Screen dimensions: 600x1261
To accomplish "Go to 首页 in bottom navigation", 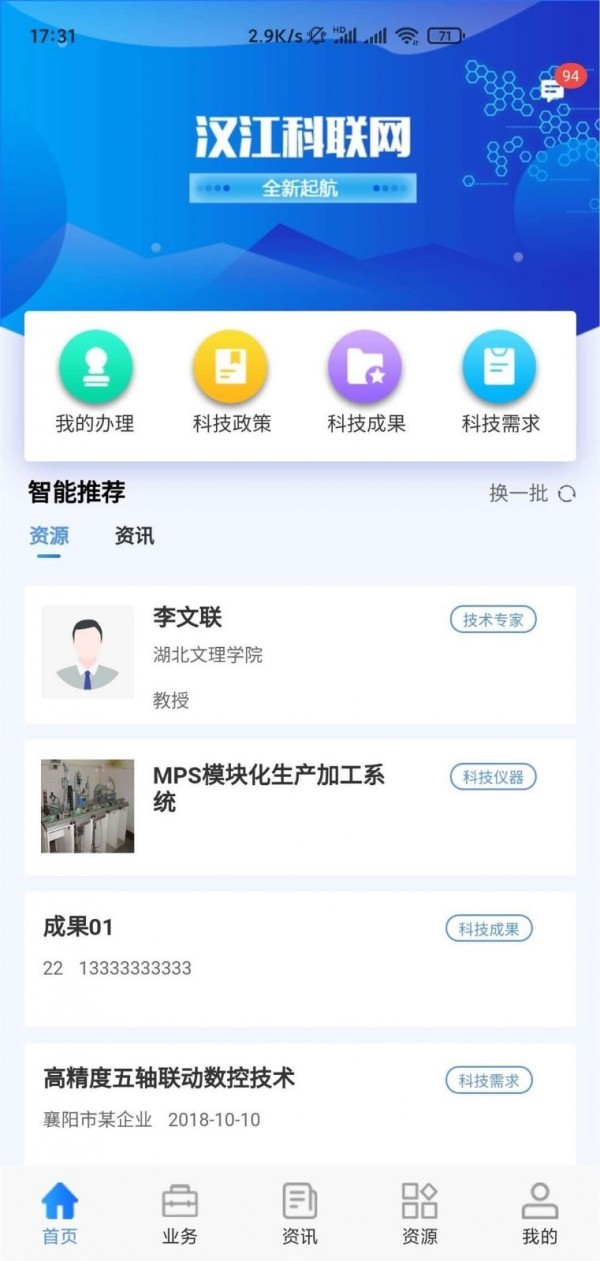I will click(60, 1213).
